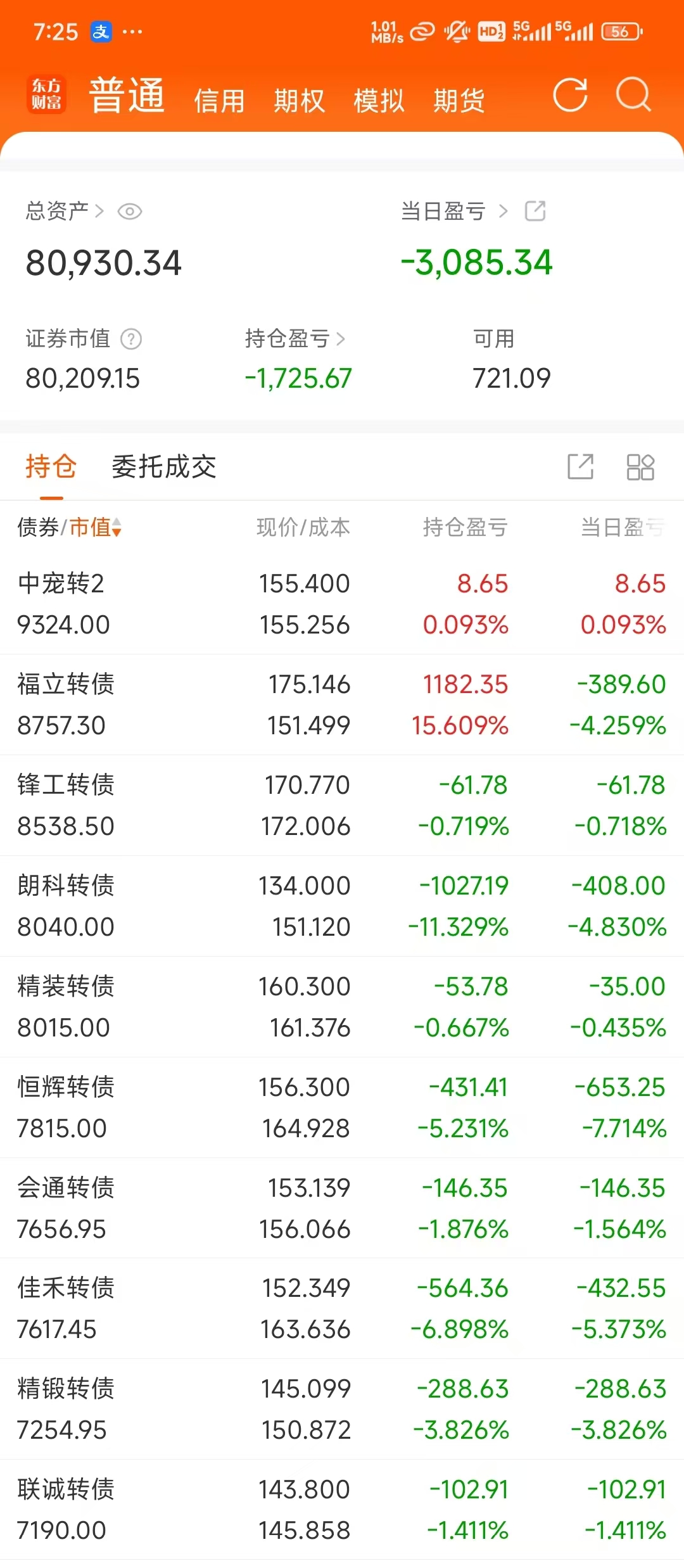Open the search magnifier icon
The image size is (684, 1568).
633,96
